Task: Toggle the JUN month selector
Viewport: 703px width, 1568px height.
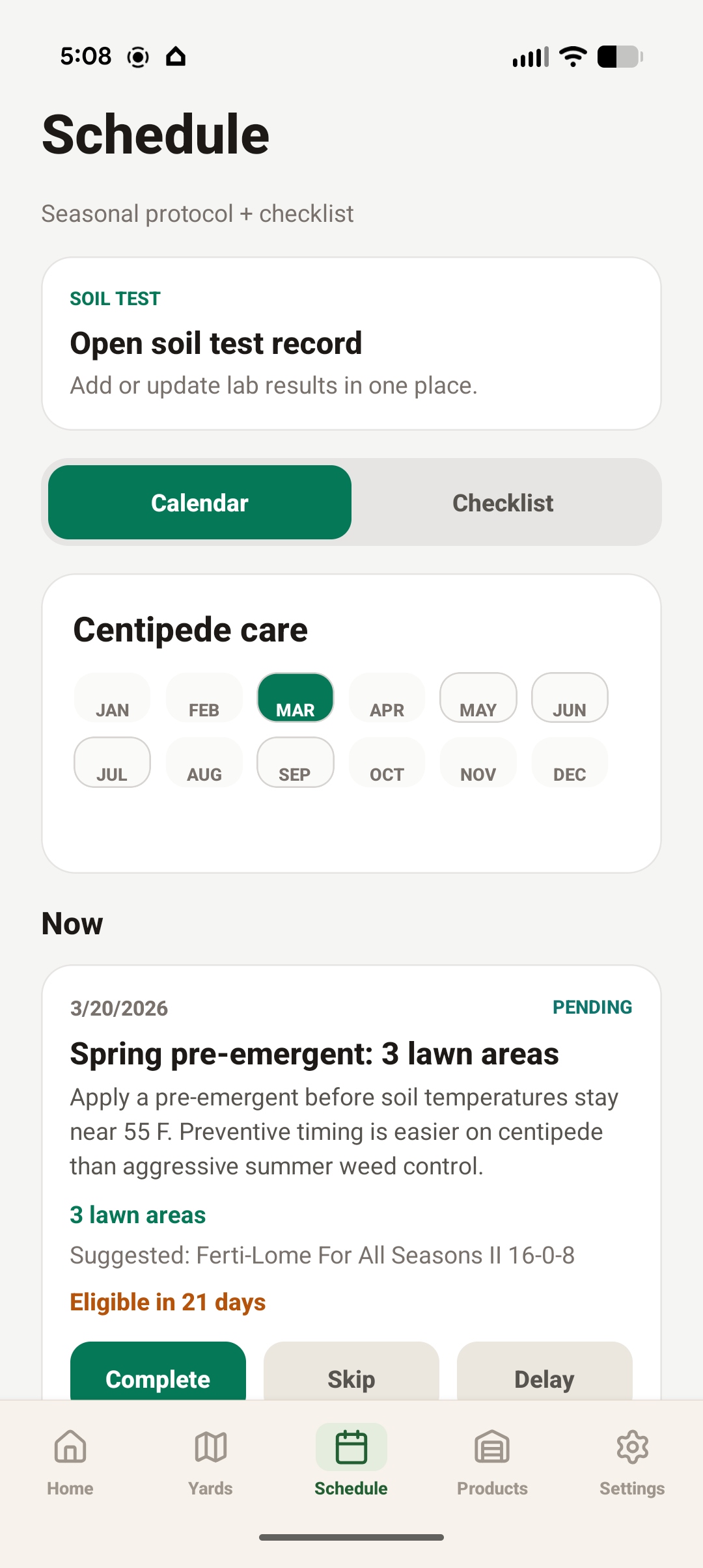Action: coord(569,697)
